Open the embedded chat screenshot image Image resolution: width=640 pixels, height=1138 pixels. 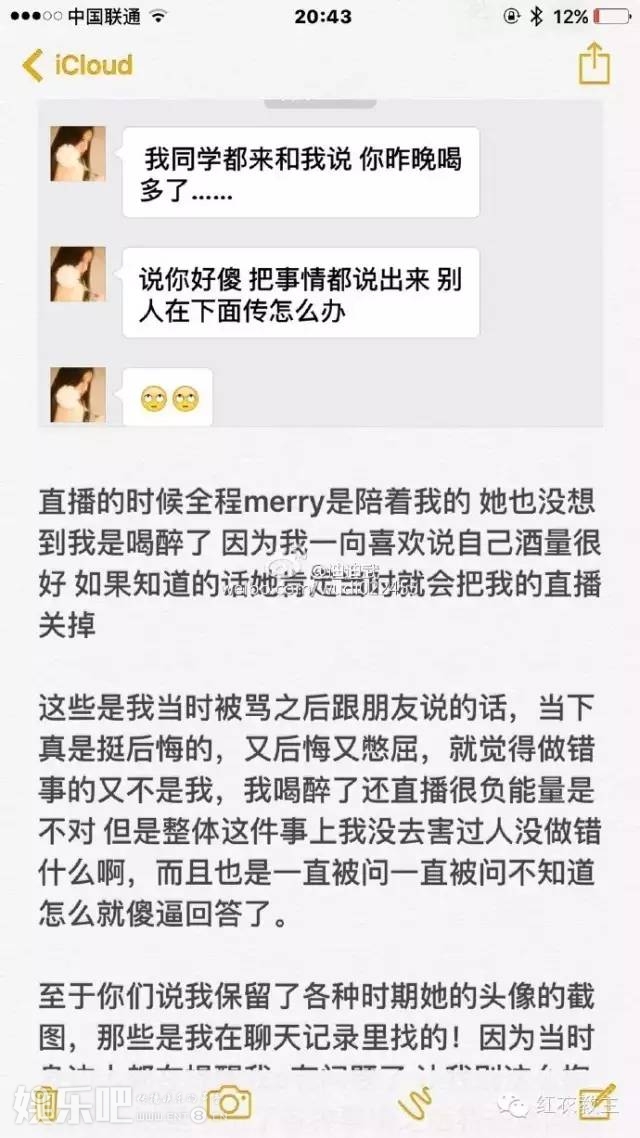click(320, 265)
